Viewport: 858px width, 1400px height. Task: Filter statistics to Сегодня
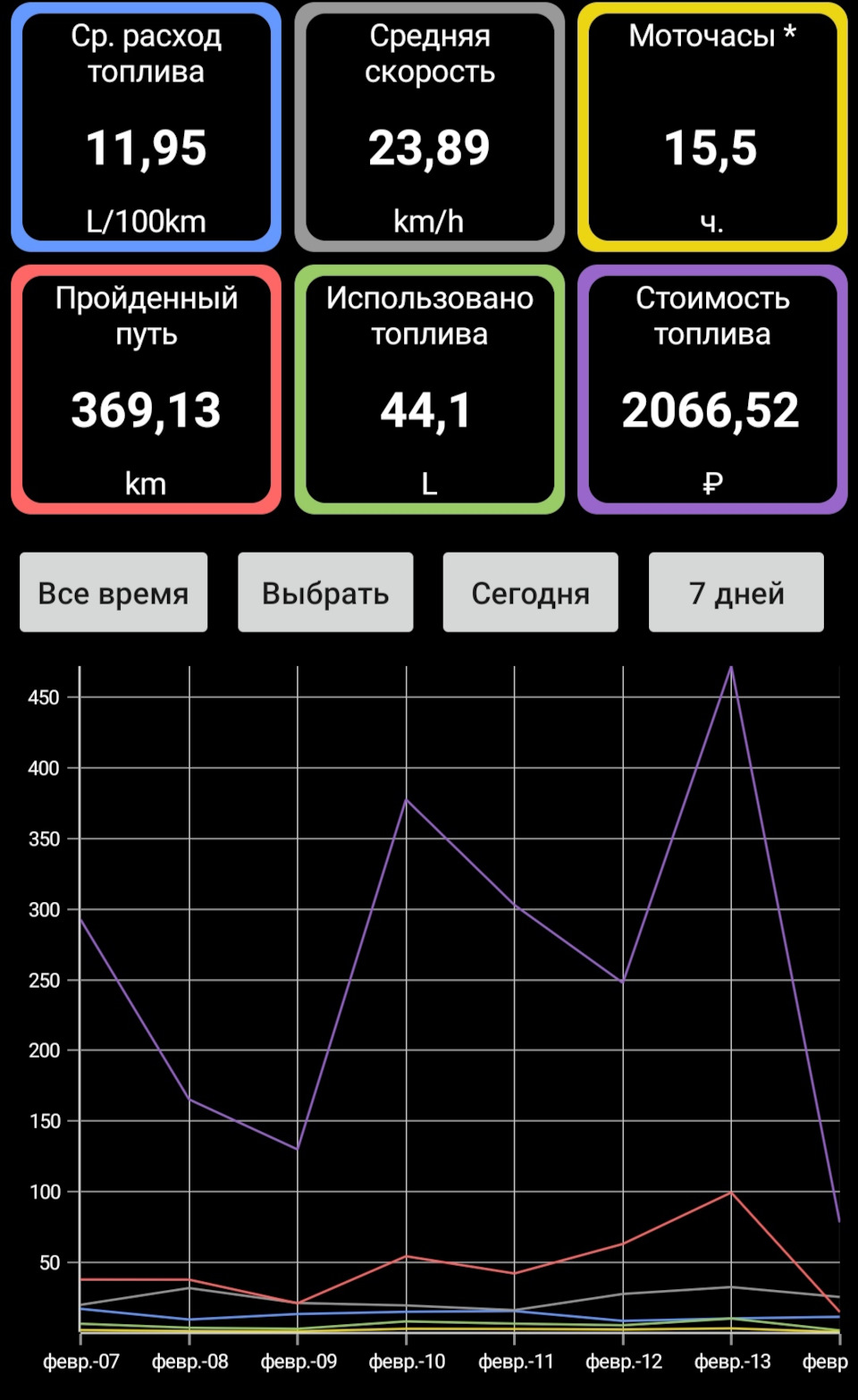530,593
